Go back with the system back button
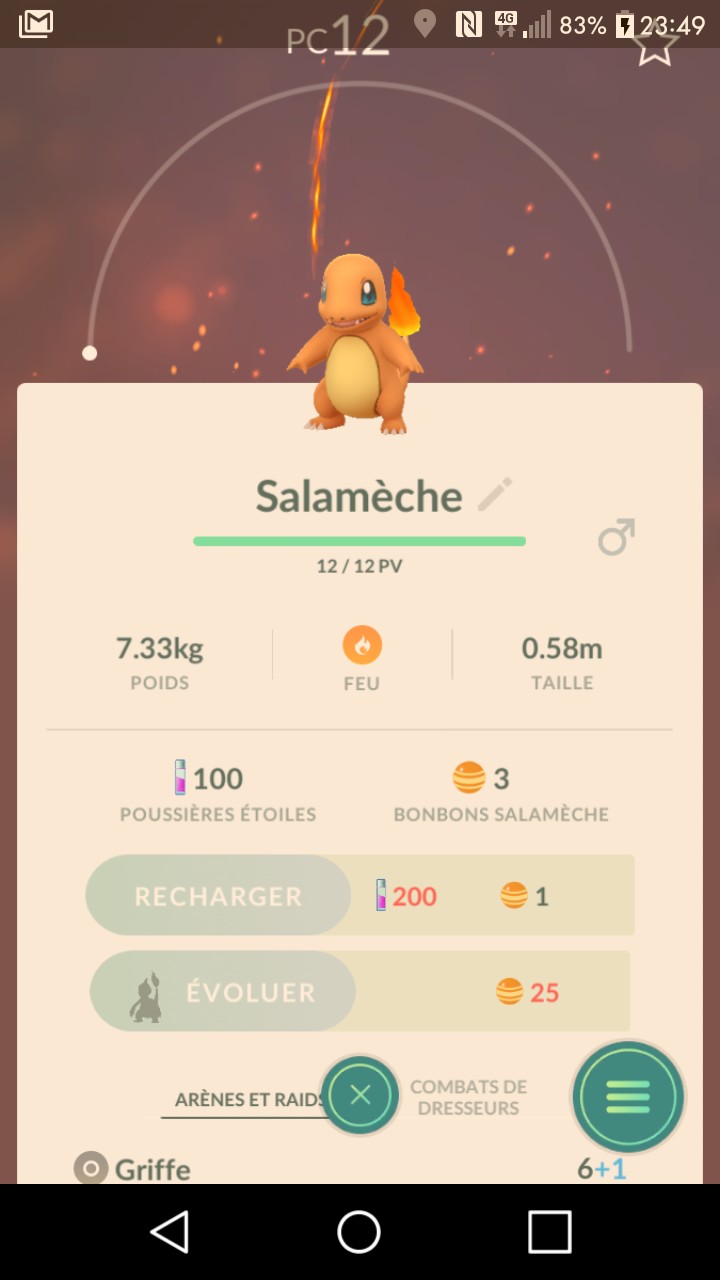 170,1231
